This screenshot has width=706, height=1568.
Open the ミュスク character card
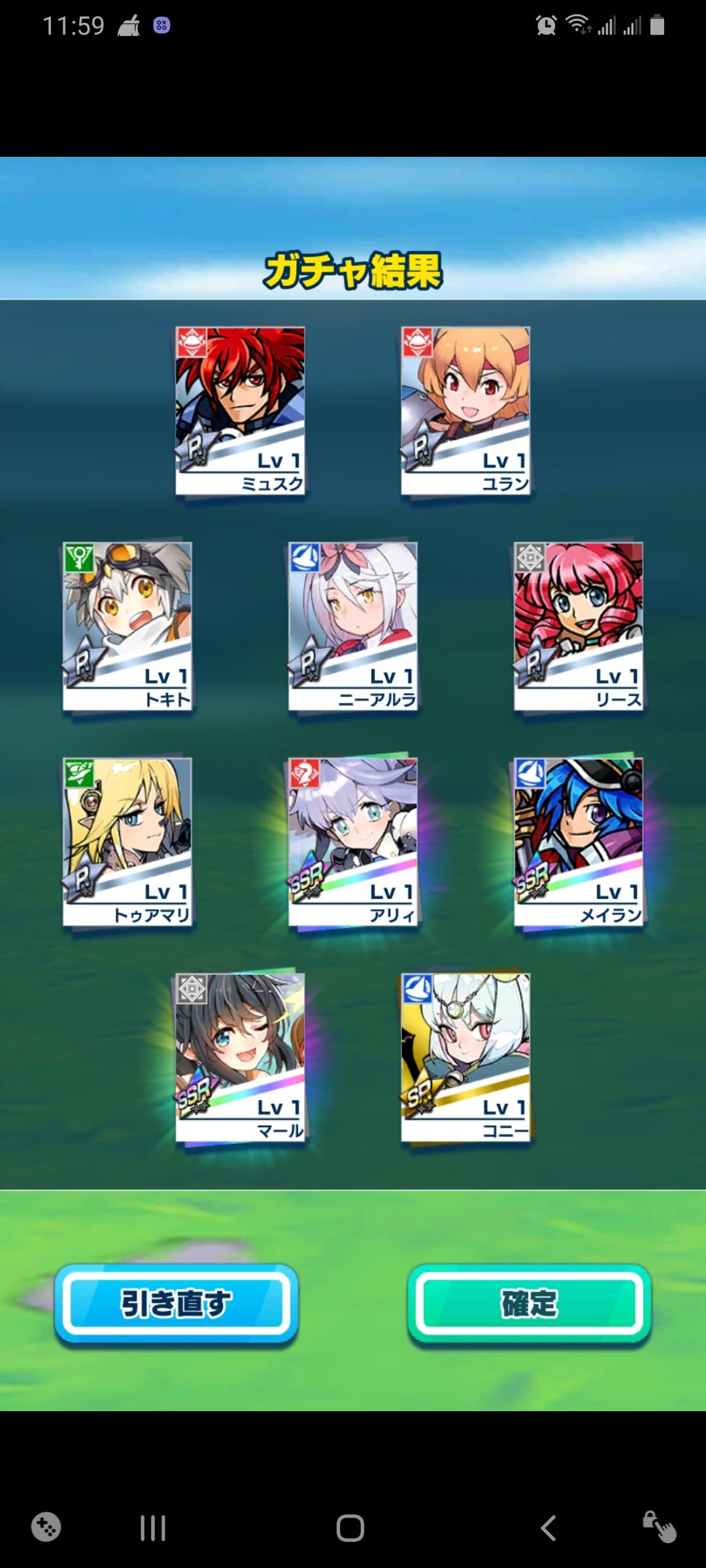240,410
